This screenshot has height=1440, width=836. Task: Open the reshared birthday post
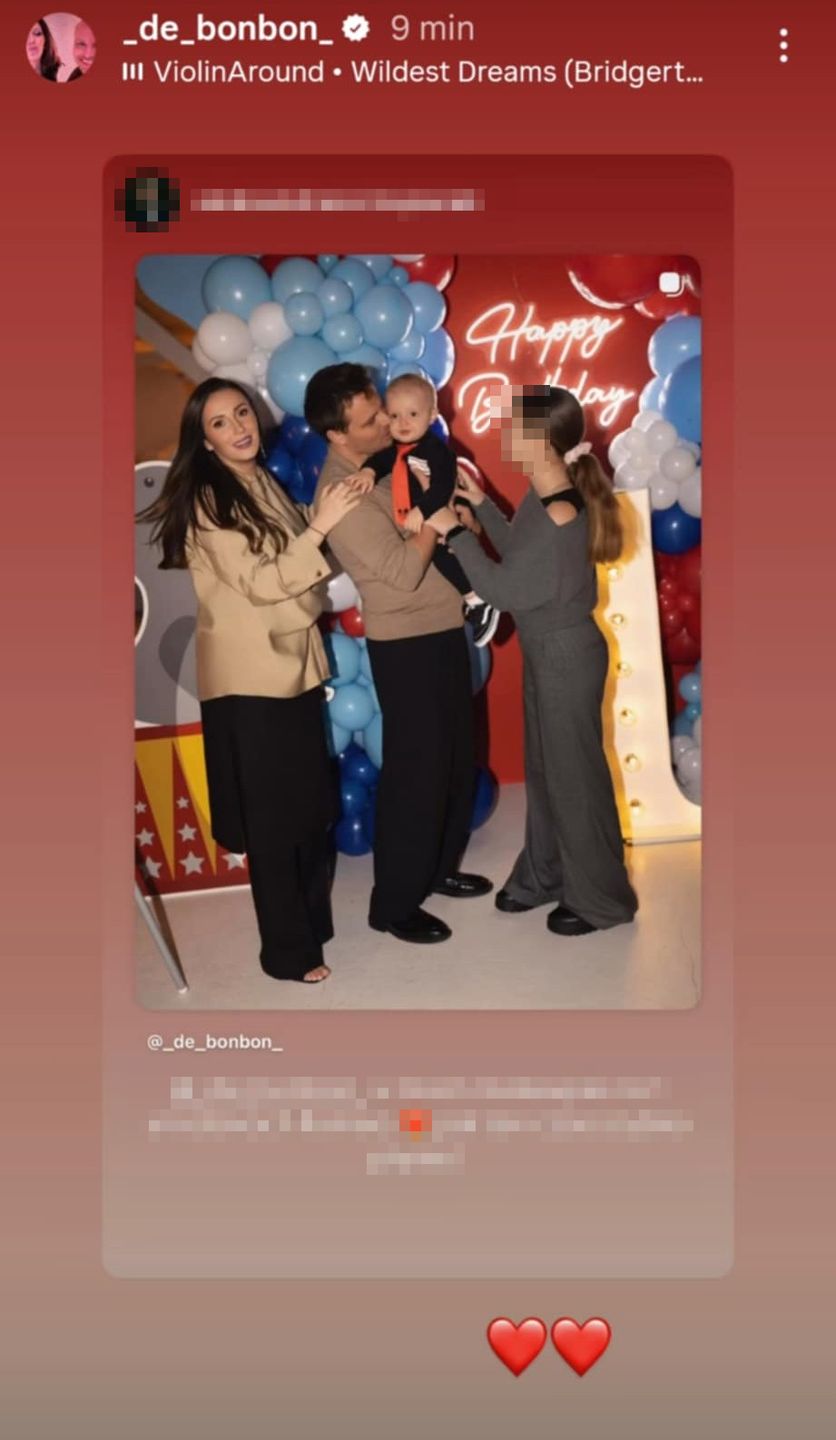point(418,632)
